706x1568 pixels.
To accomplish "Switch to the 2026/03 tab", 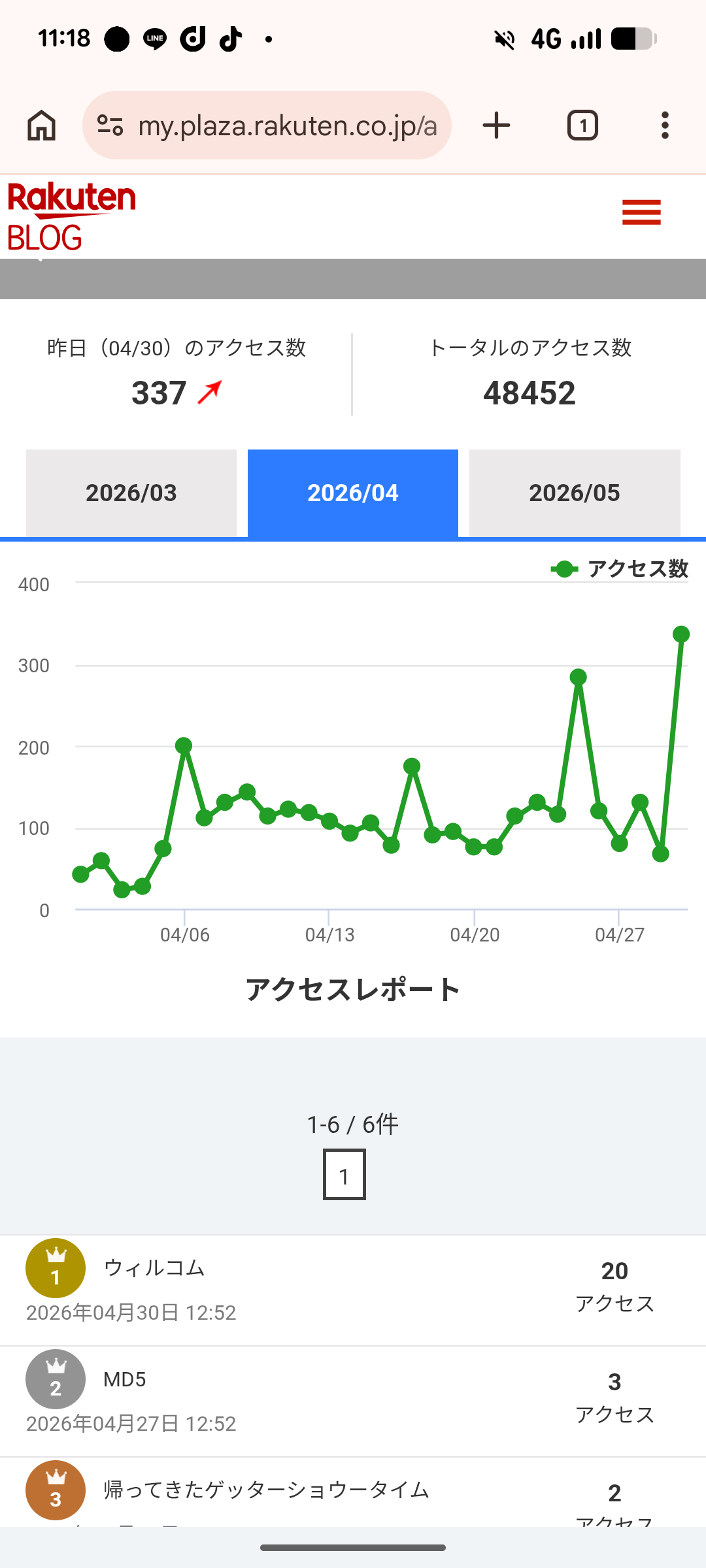I will 131,493.
